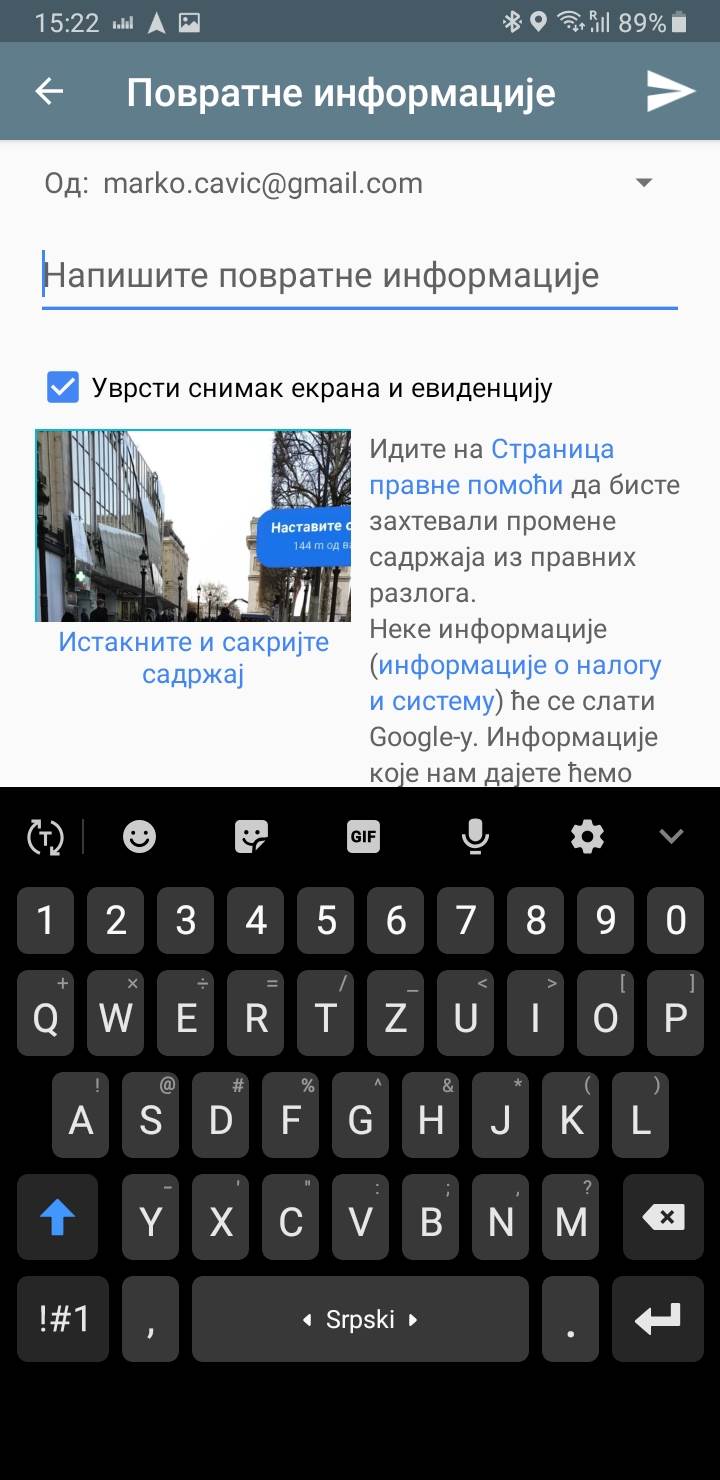Go back using the back arrow

click(x=48, y=91)
